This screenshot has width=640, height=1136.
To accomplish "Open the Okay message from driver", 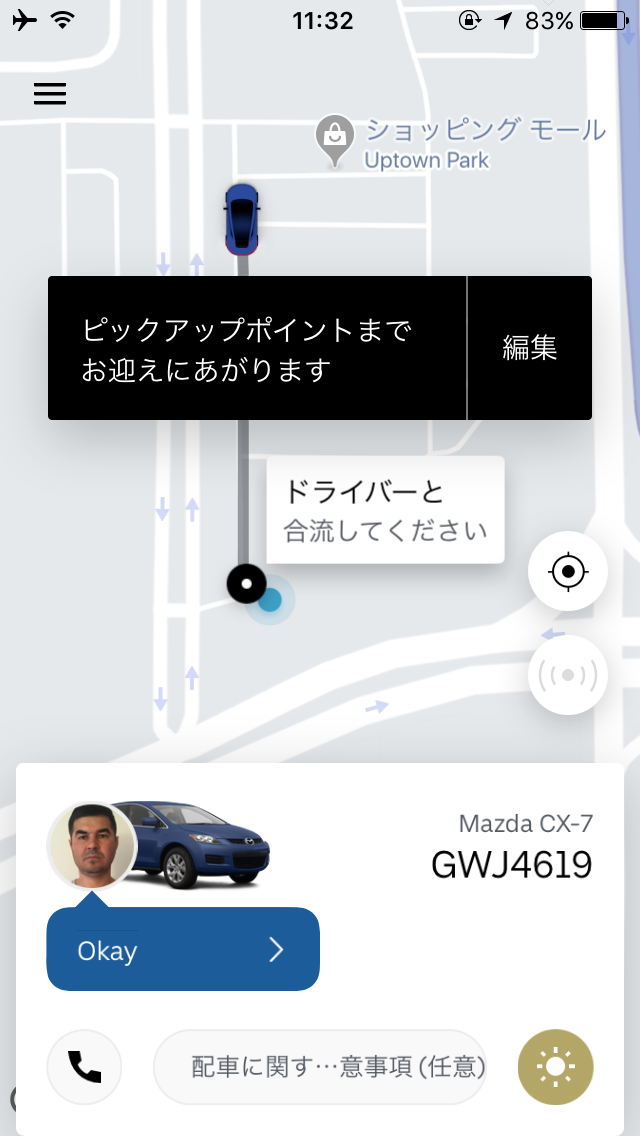I will 183,949.
